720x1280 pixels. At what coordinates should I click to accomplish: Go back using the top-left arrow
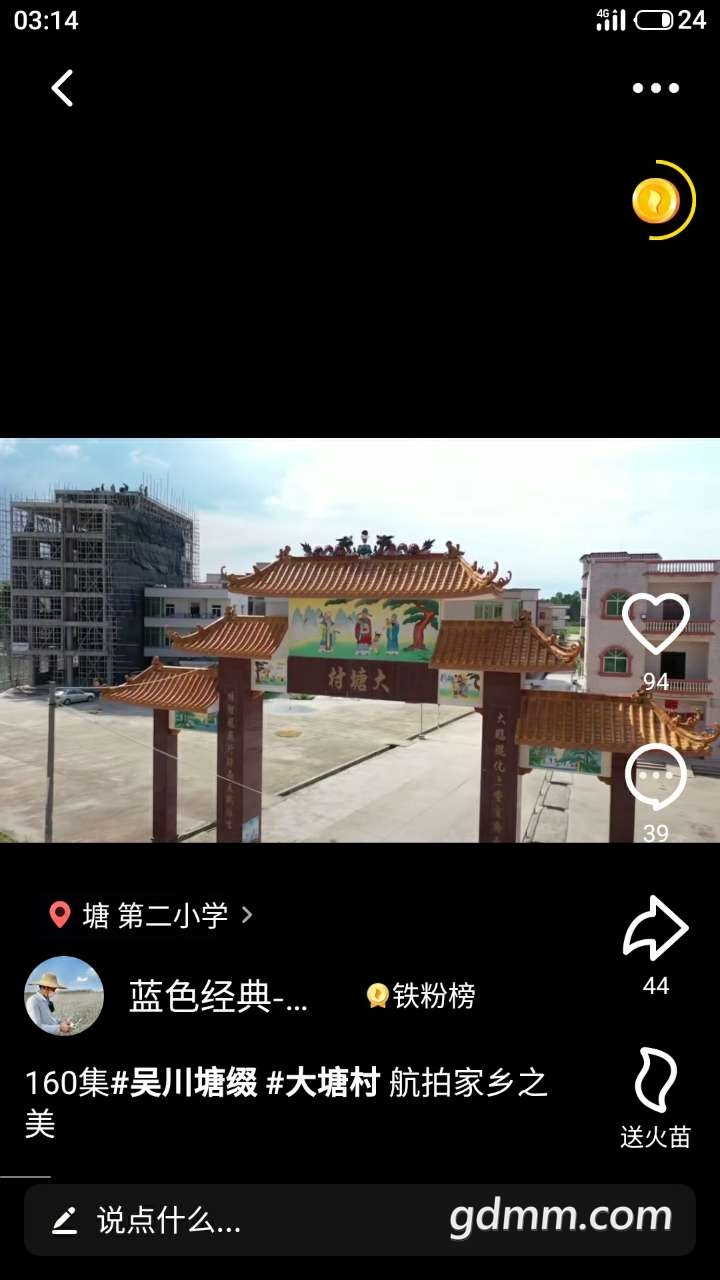(x=62, y=88)
